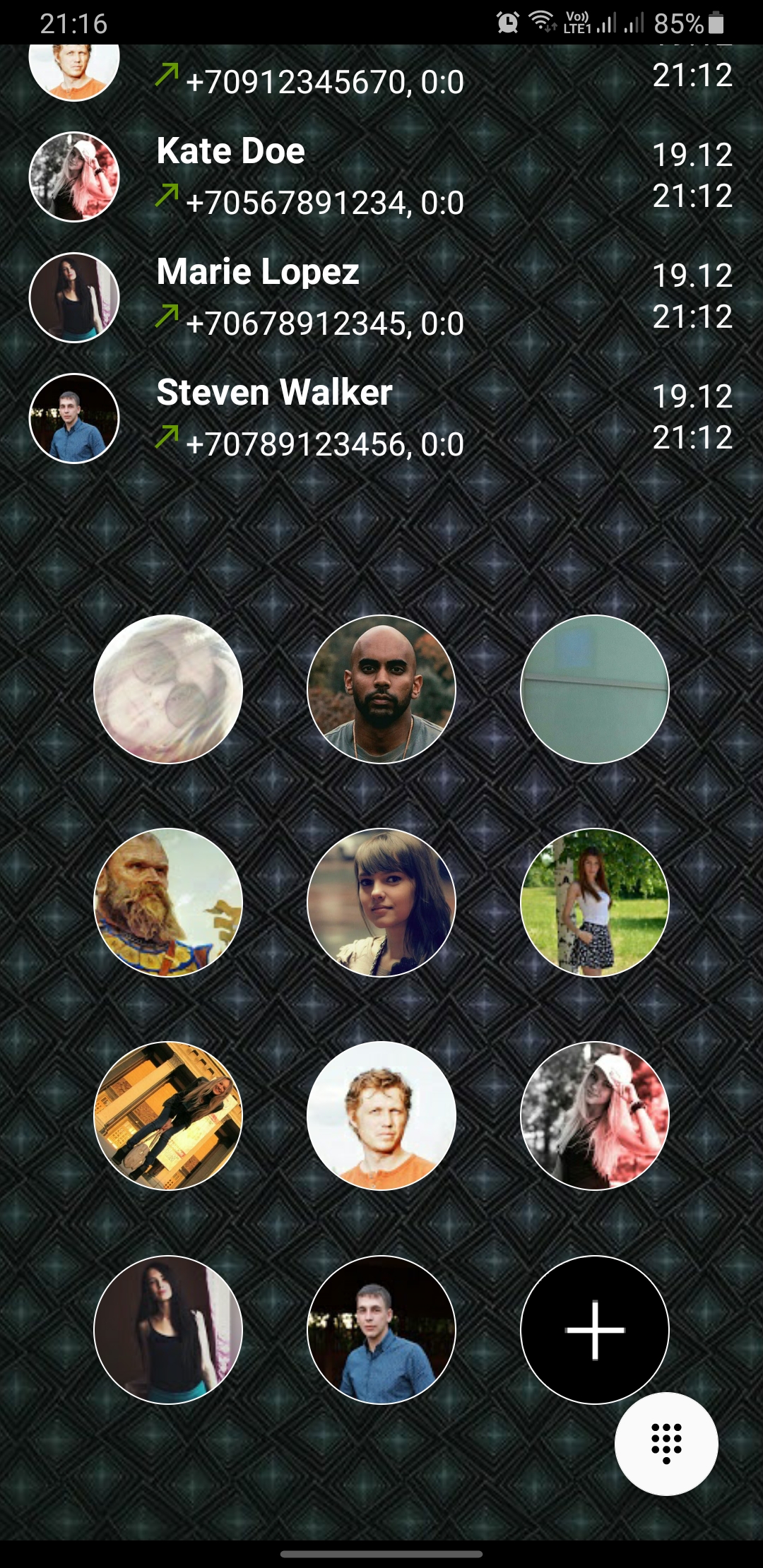
Task: Select the favorite woman with brown bangs
Action: point(381,903)
